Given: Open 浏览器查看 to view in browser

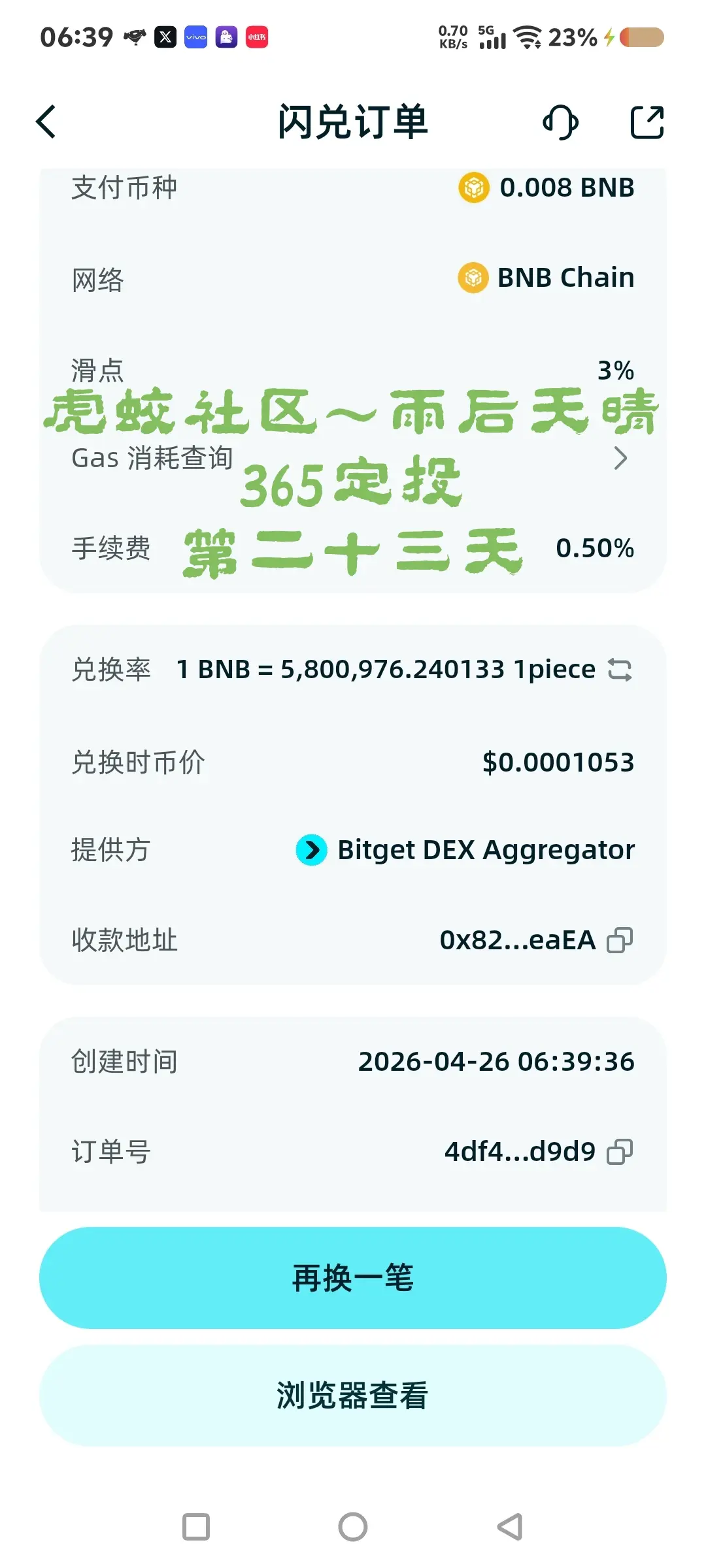Looking at the screenshot, I should (353, 1395).
